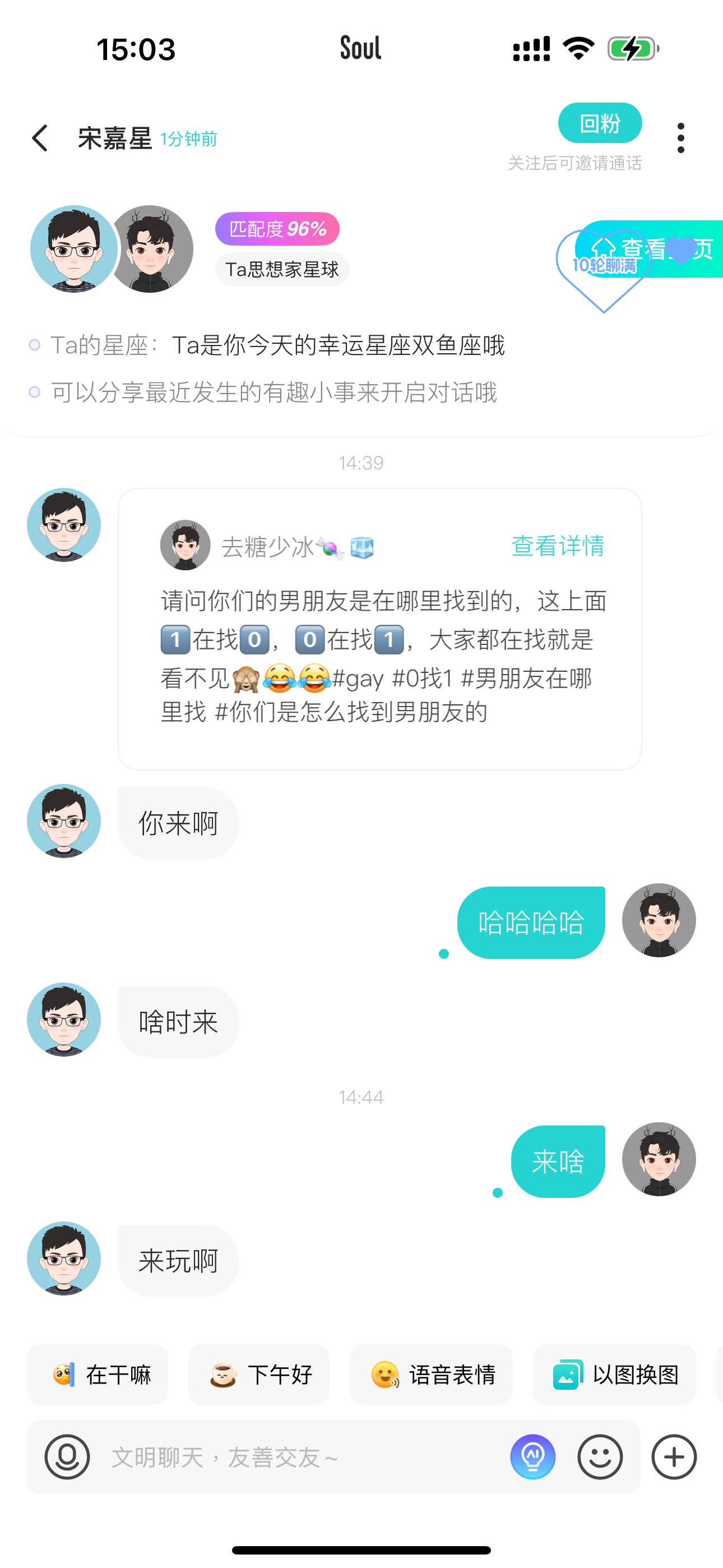The width and height of the screenshot is (723, 1568).
Task: Open the emoji smiley picker
Action: pos(600,1457)
